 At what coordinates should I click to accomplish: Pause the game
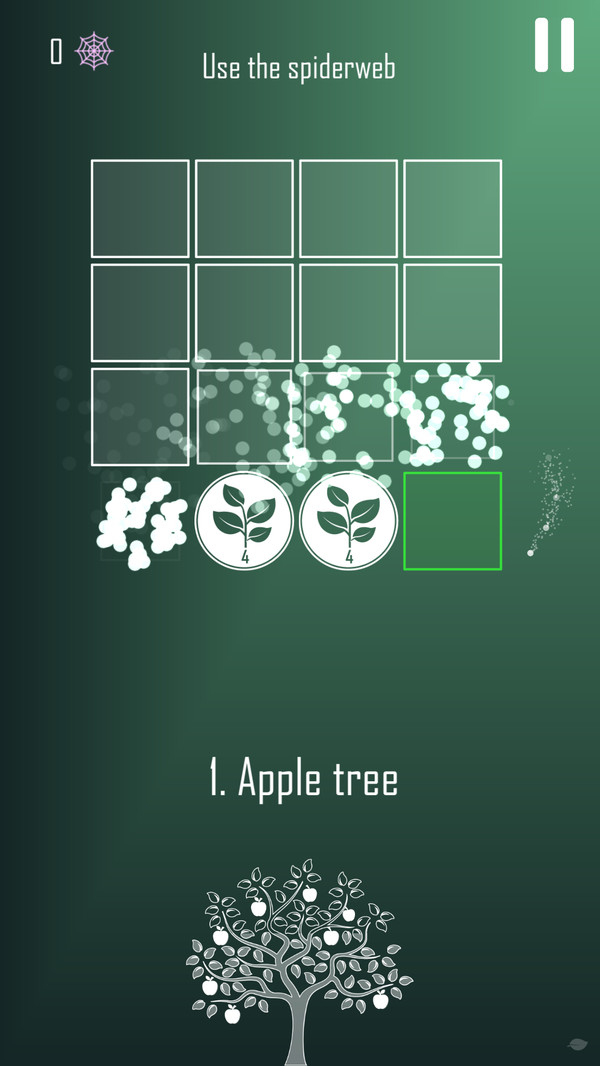tap(554, 45)
